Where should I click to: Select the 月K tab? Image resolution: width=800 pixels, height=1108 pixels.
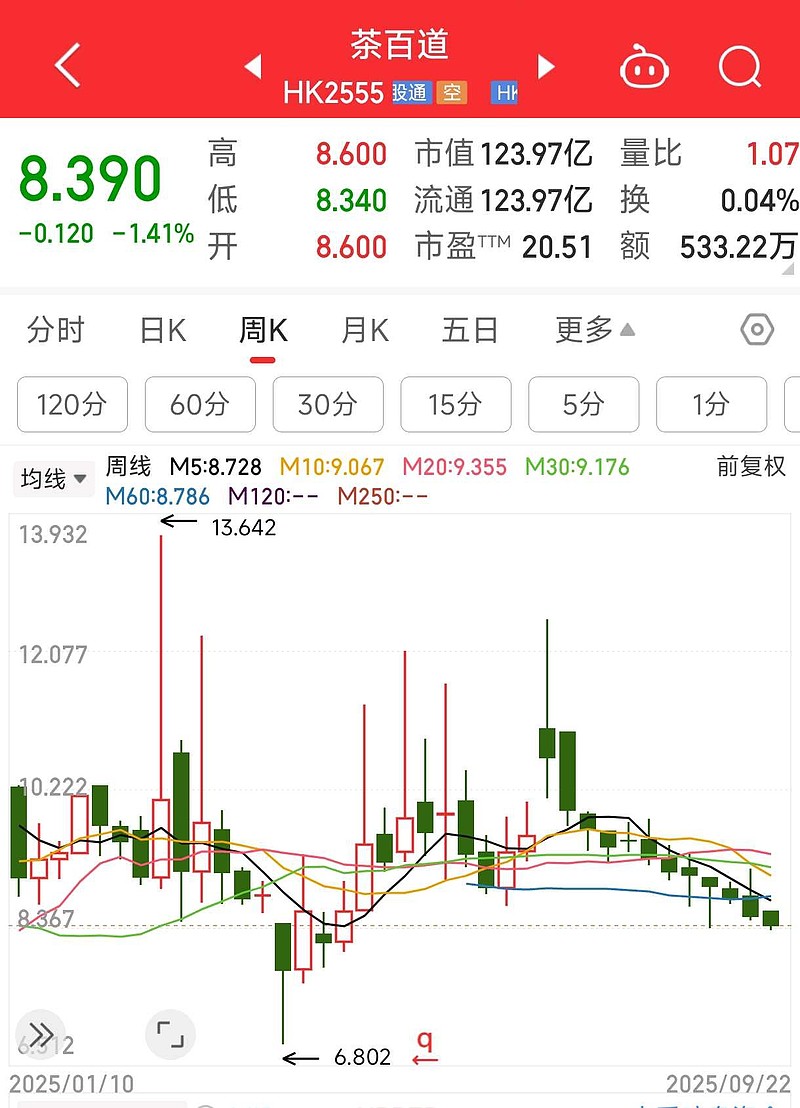point(365,330)
